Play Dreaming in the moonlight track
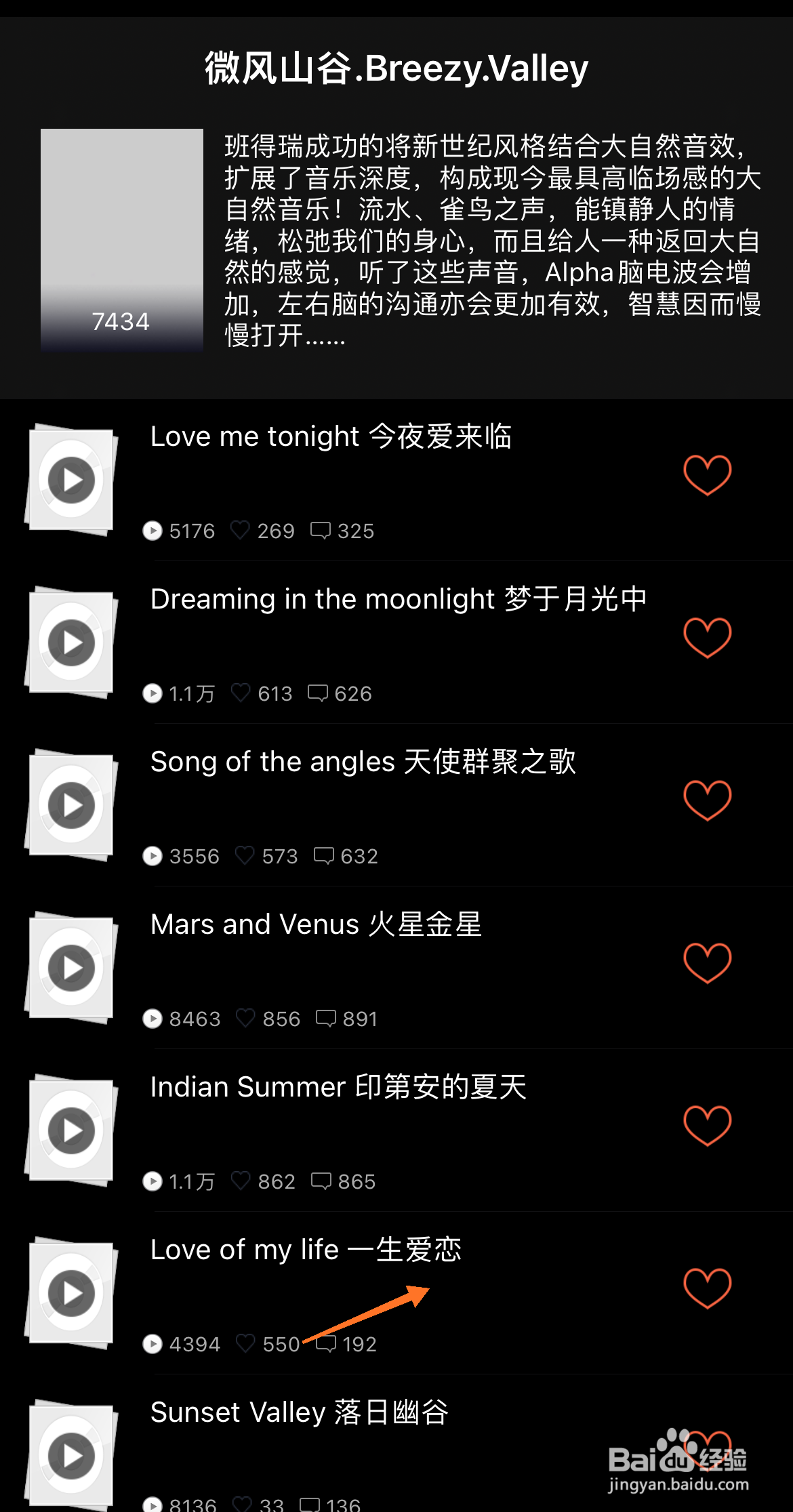This screenshot has width=793, height=1512. (71, 642)
